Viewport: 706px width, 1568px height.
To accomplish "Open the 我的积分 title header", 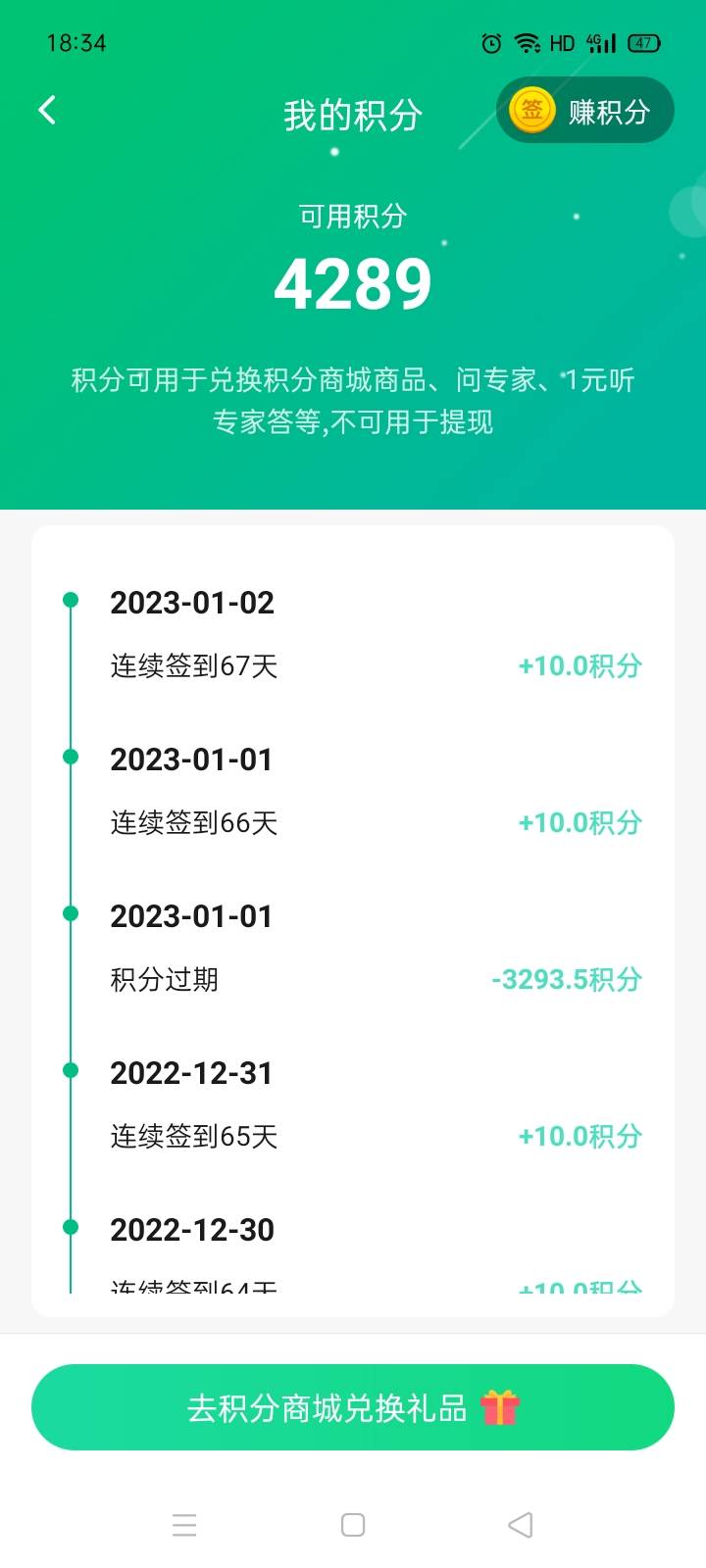I will pos(353,114).
